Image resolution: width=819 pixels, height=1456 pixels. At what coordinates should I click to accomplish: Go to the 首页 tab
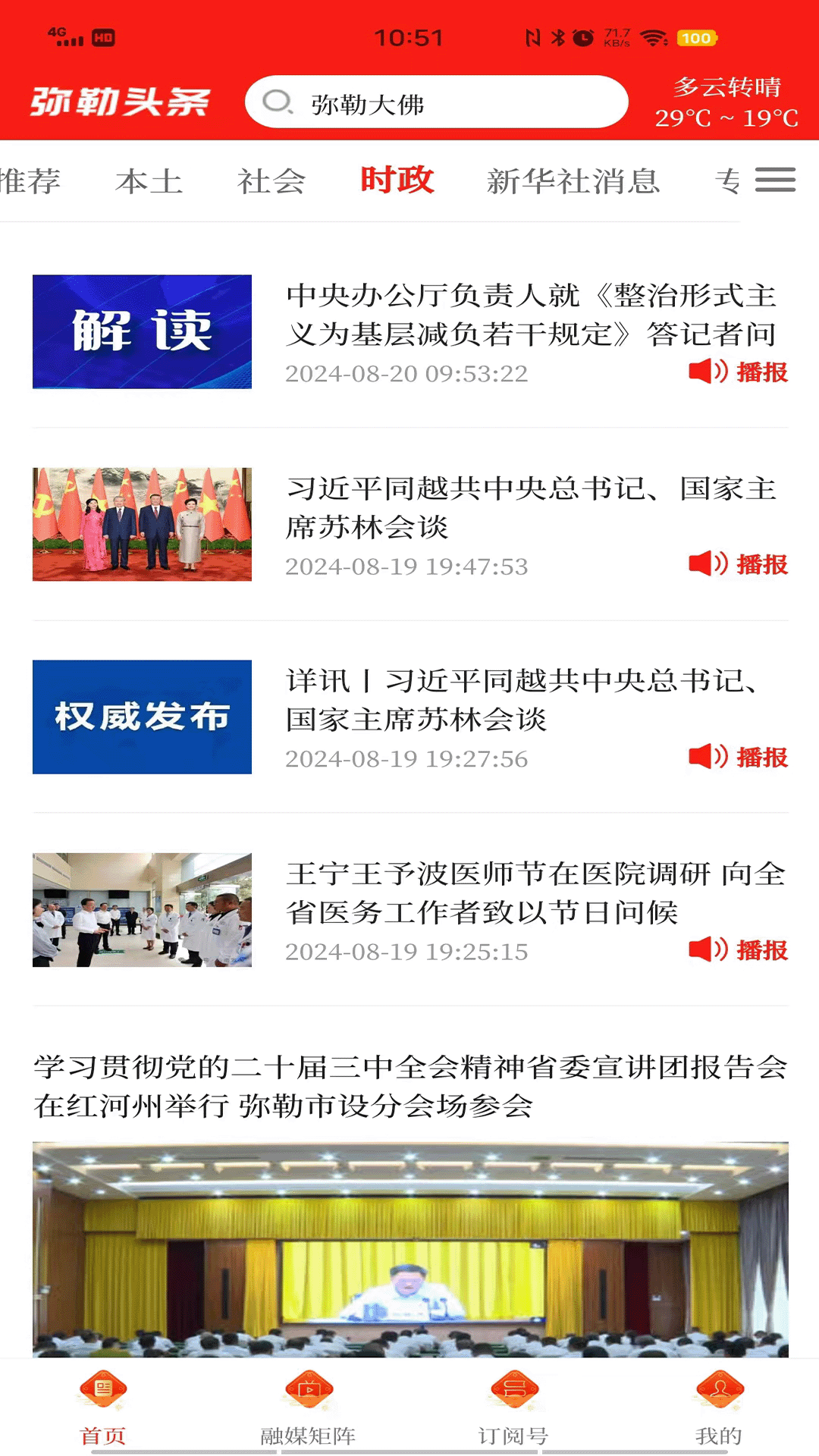[103, 1407]
